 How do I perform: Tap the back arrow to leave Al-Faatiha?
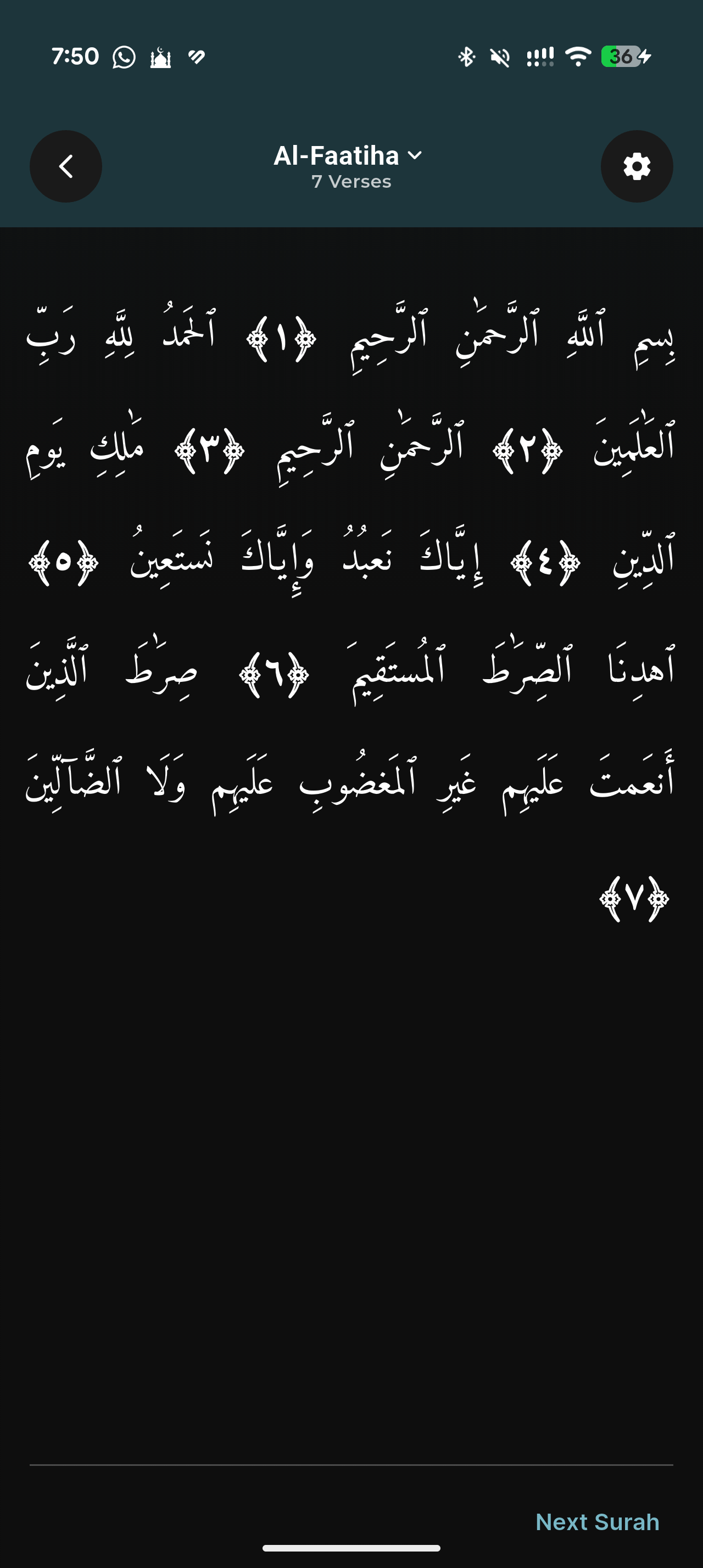66,166
